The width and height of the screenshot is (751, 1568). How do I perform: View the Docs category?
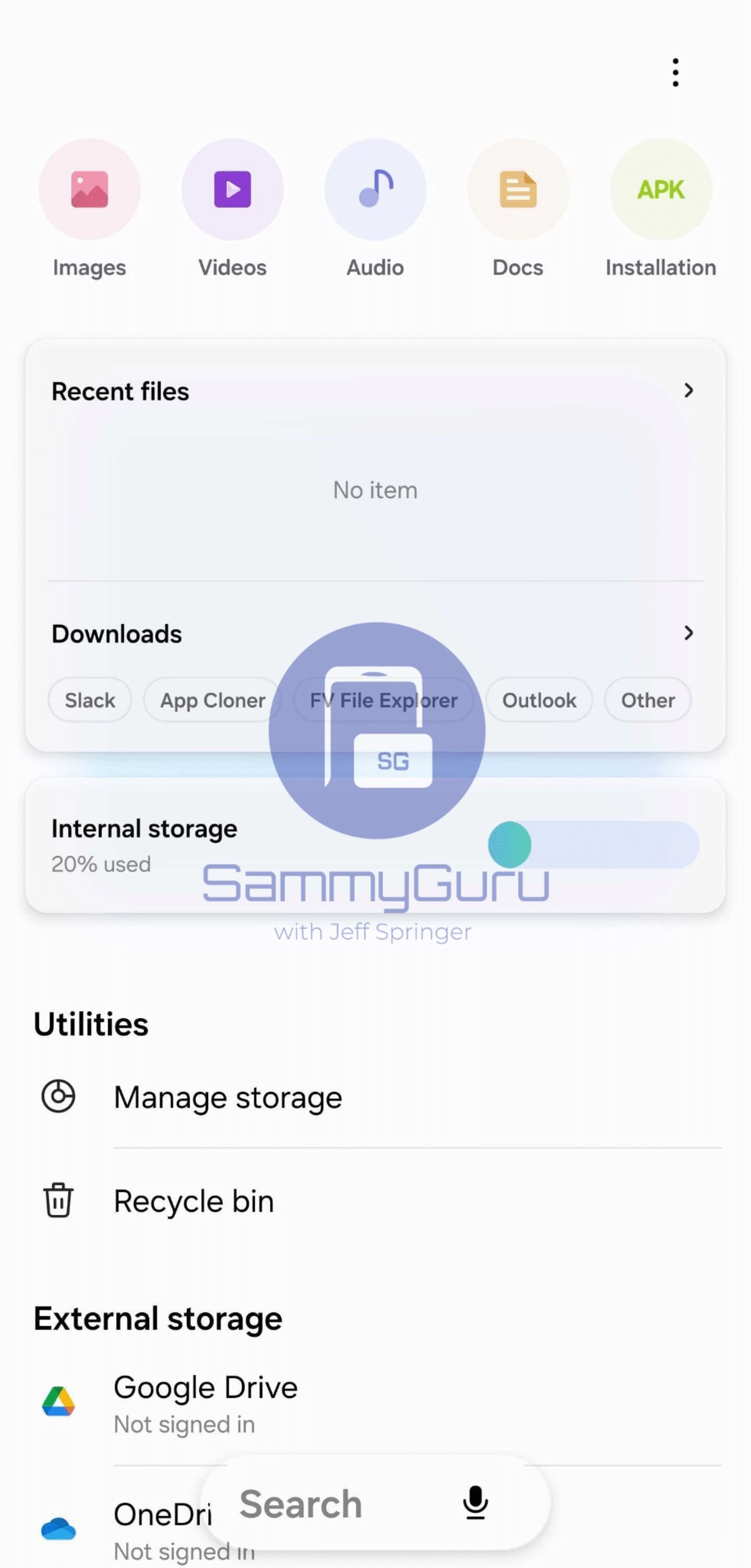(x=518, y=189)
